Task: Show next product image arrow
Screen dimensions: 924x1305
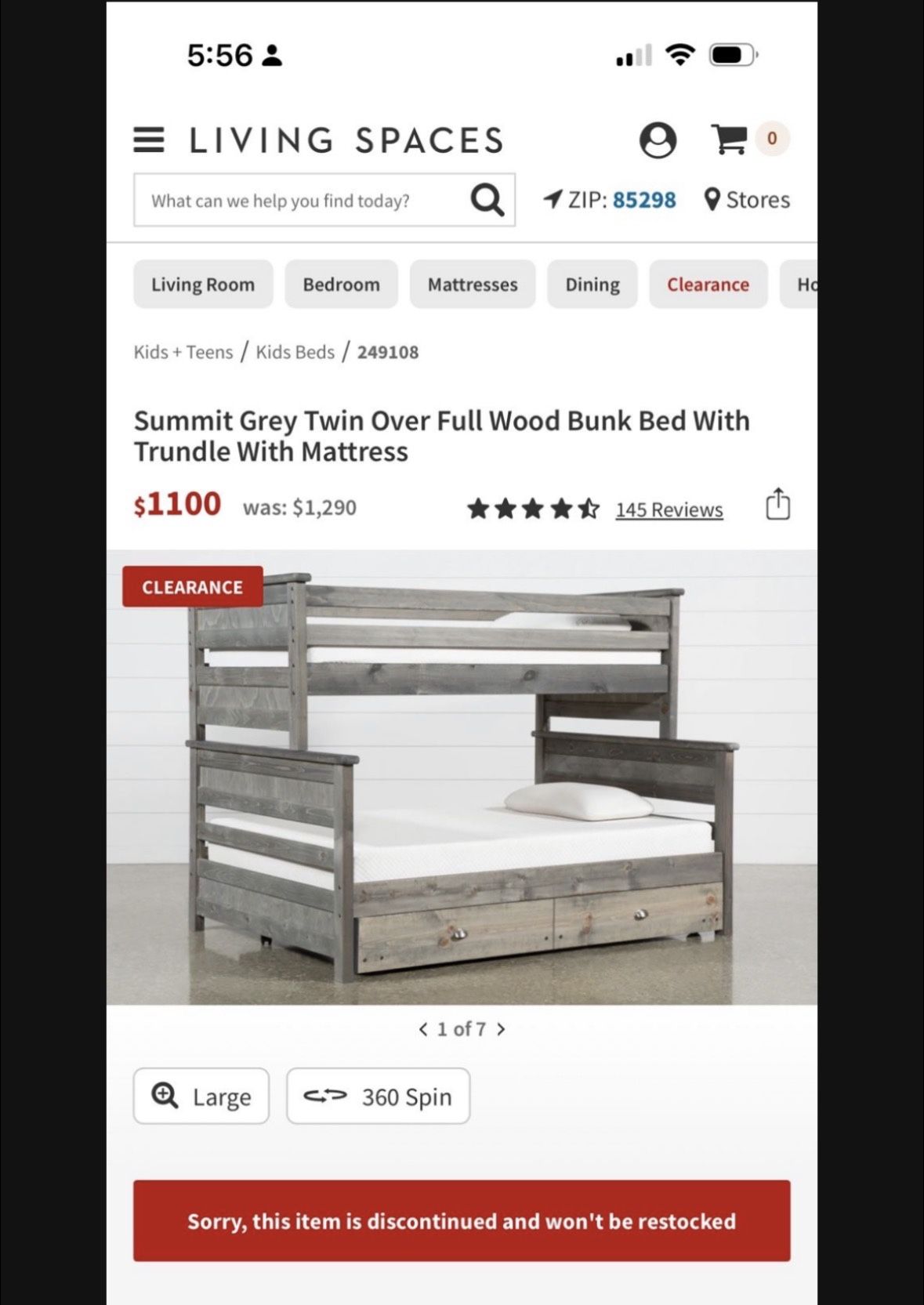Action: [x=502, y=1029]
